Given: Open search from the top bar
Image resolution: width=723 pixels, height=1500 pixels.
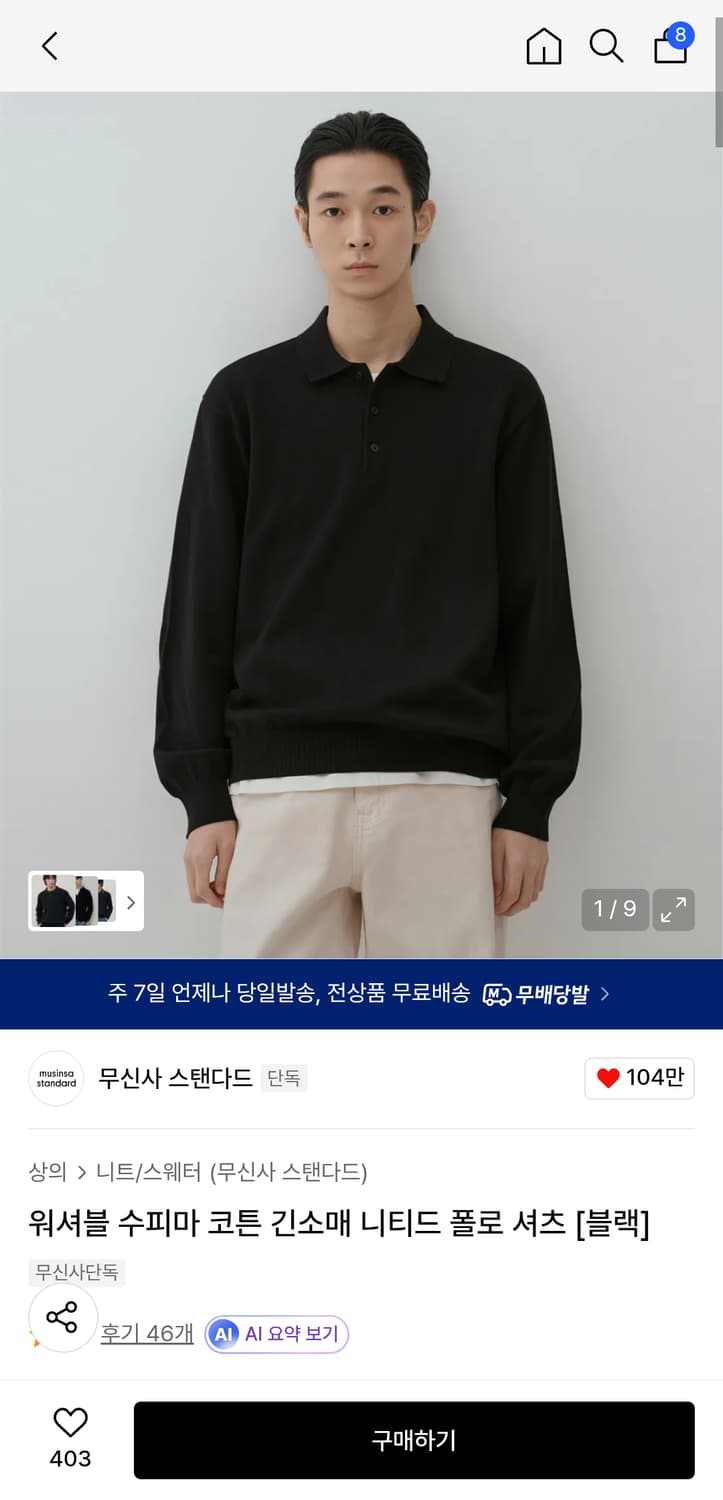Looking at the screenshot, I should click(606, 46).
